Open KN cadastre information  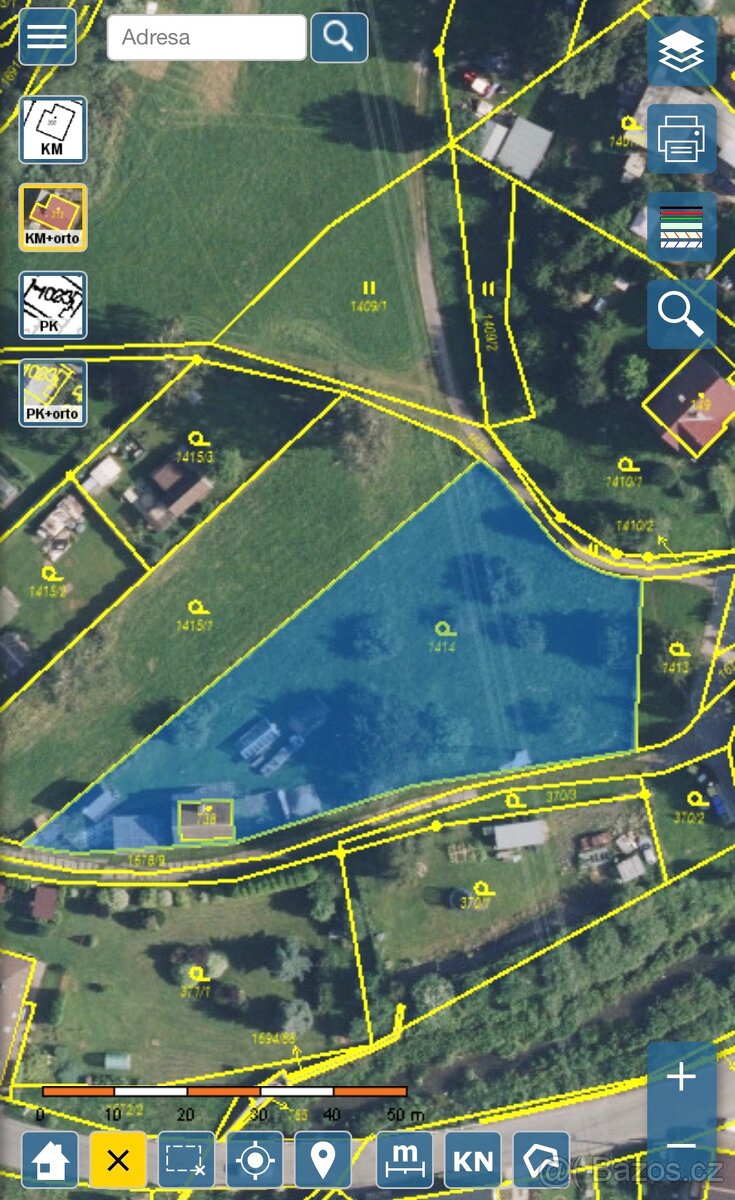pyautogui.click(x=472, y=1160)
